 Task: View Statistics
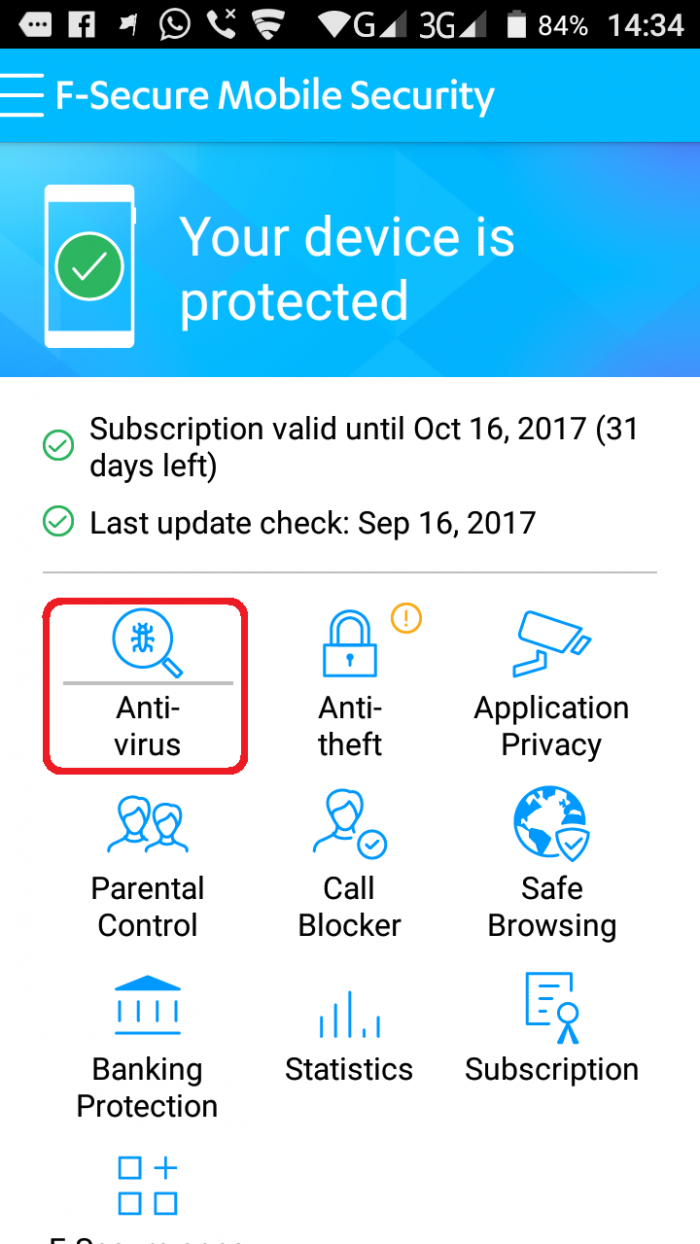click(x=350, y=1035)
